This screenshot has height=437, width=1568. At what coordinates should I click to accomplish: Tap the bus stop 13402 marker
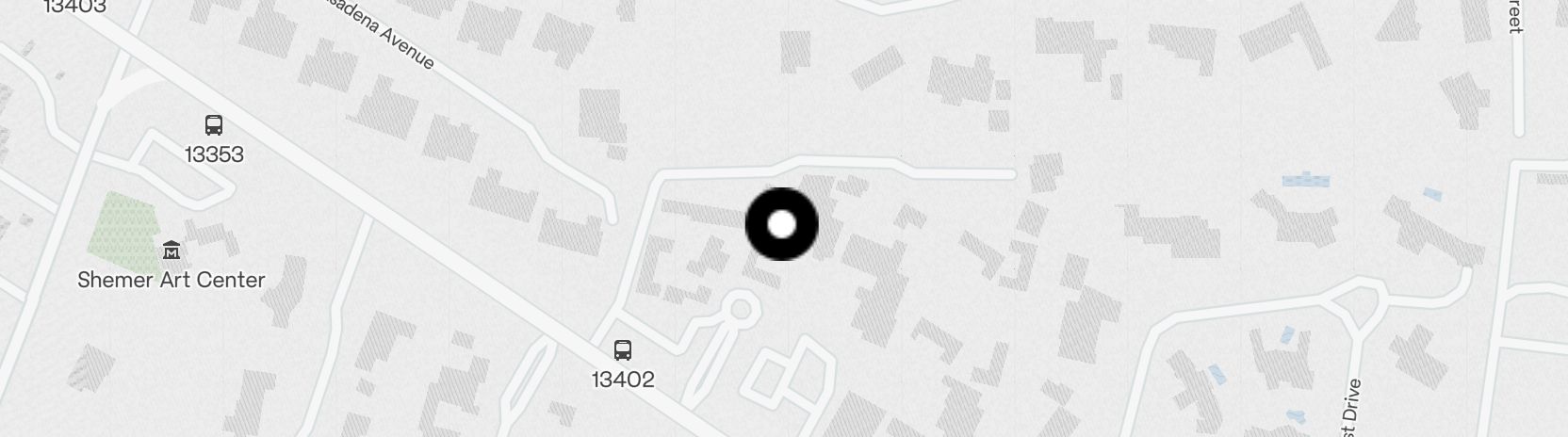[623, 351]
